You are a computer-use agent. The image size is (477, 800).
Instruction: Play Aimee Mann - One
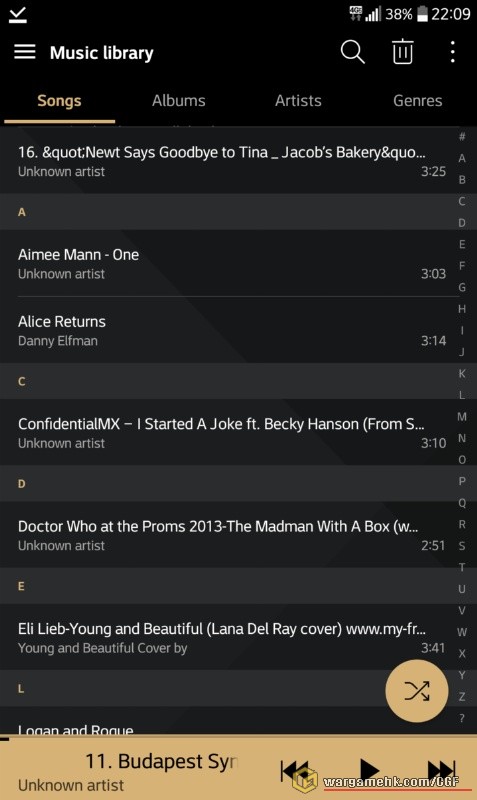pos(227,263)
